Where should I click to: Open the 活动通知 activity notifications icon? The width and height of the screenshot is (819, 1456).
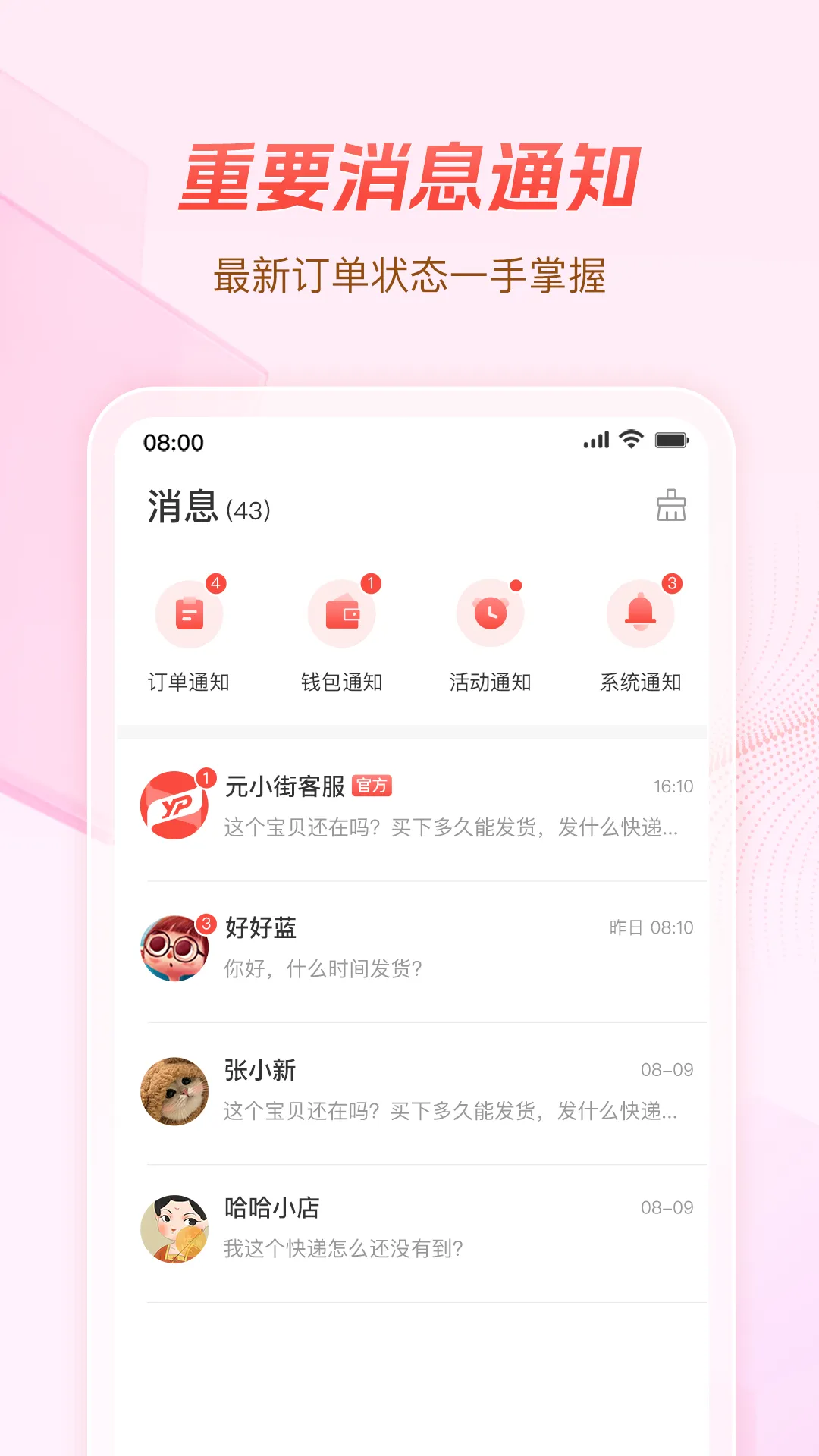click(x=490, y=613)
